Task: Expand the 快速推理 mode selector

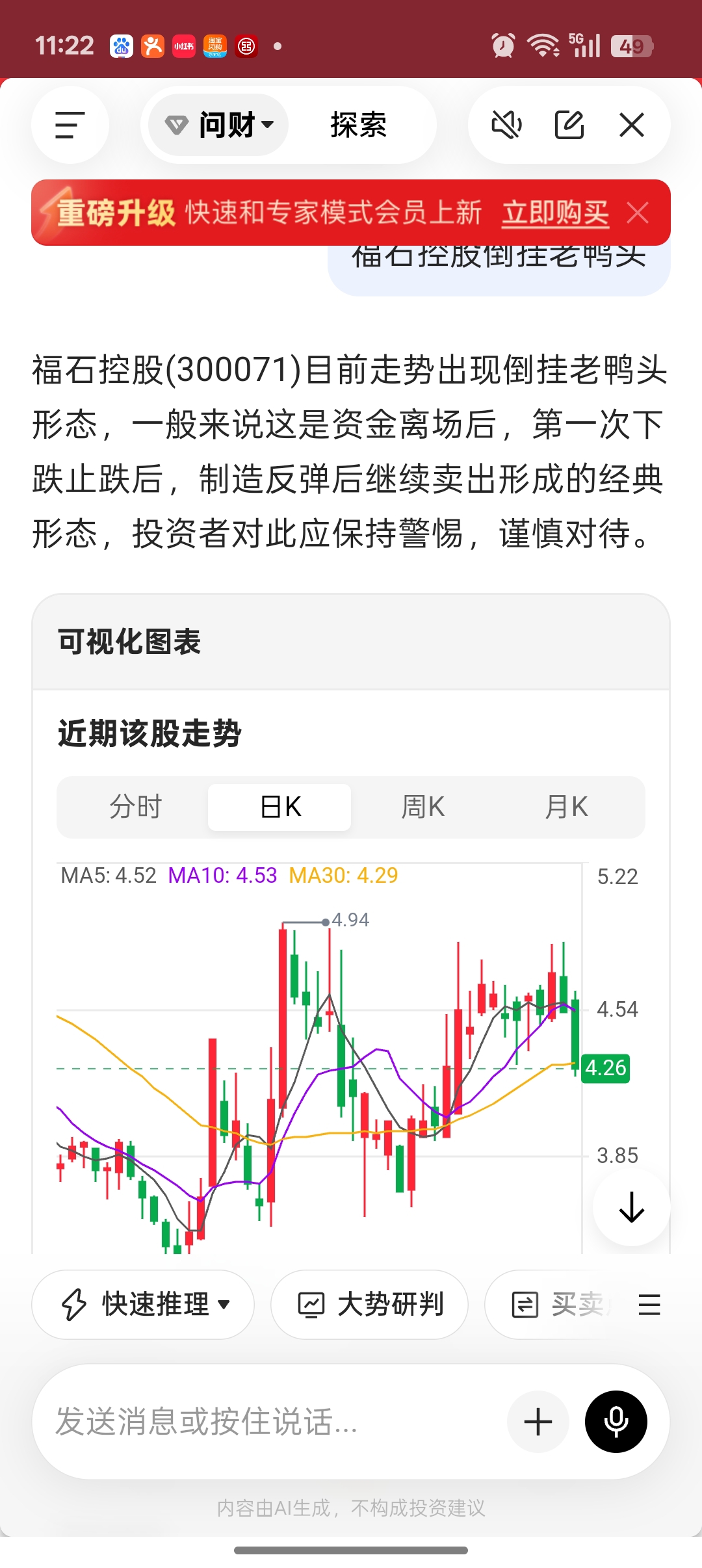Action: 143,1304
